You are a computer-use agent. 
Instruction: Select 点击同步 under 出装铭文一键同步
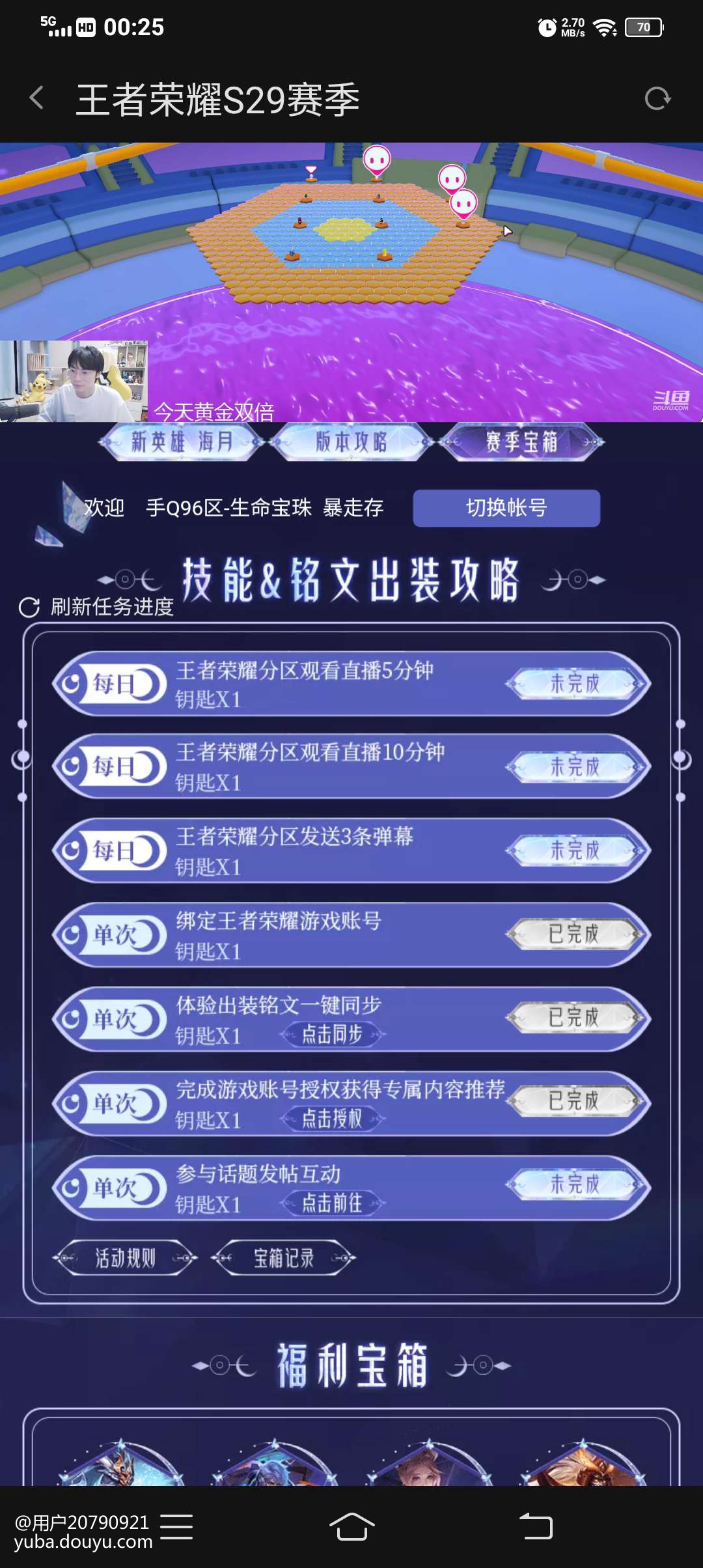tap(332, 1034)
